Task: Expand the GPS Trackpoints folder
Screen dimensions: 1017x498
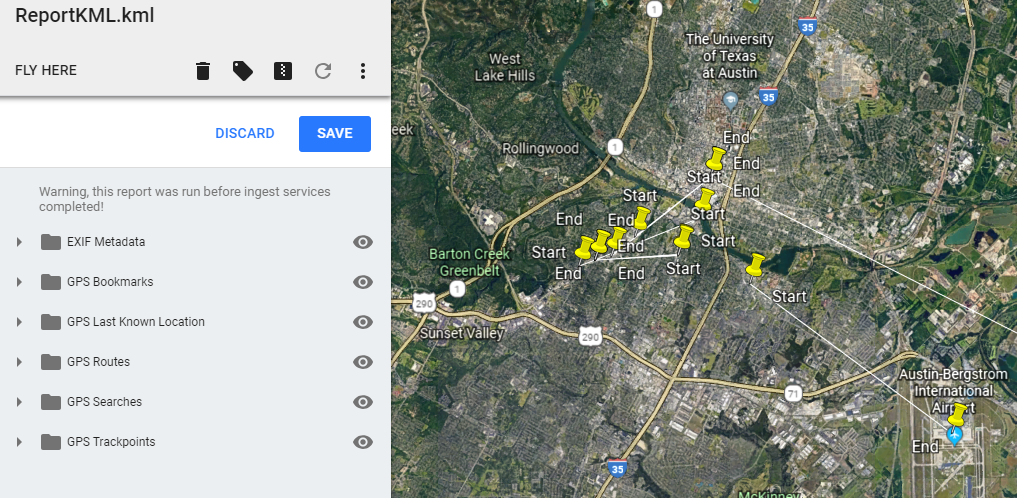Action: (19, 442)
